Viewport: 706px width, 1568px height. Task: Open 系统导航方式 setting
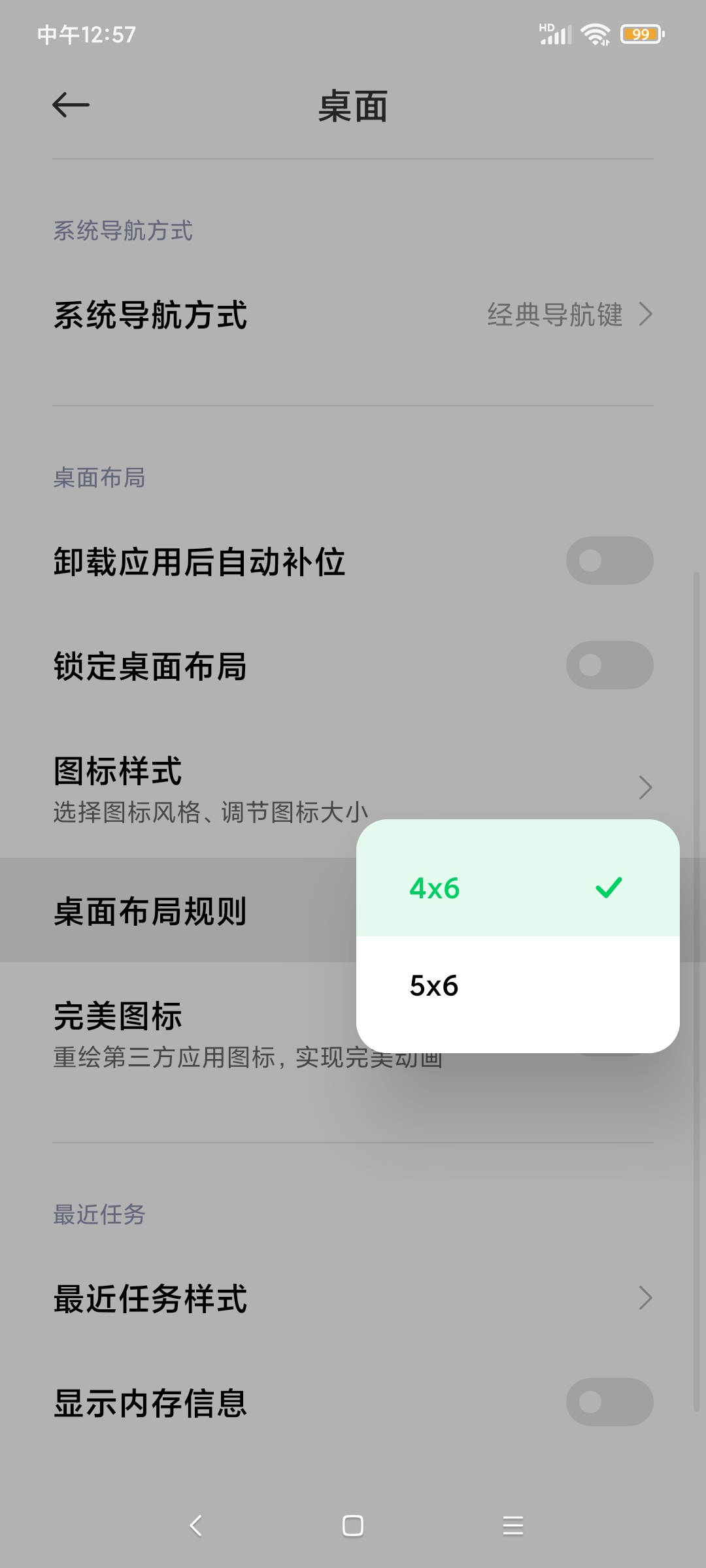(353, 315)
